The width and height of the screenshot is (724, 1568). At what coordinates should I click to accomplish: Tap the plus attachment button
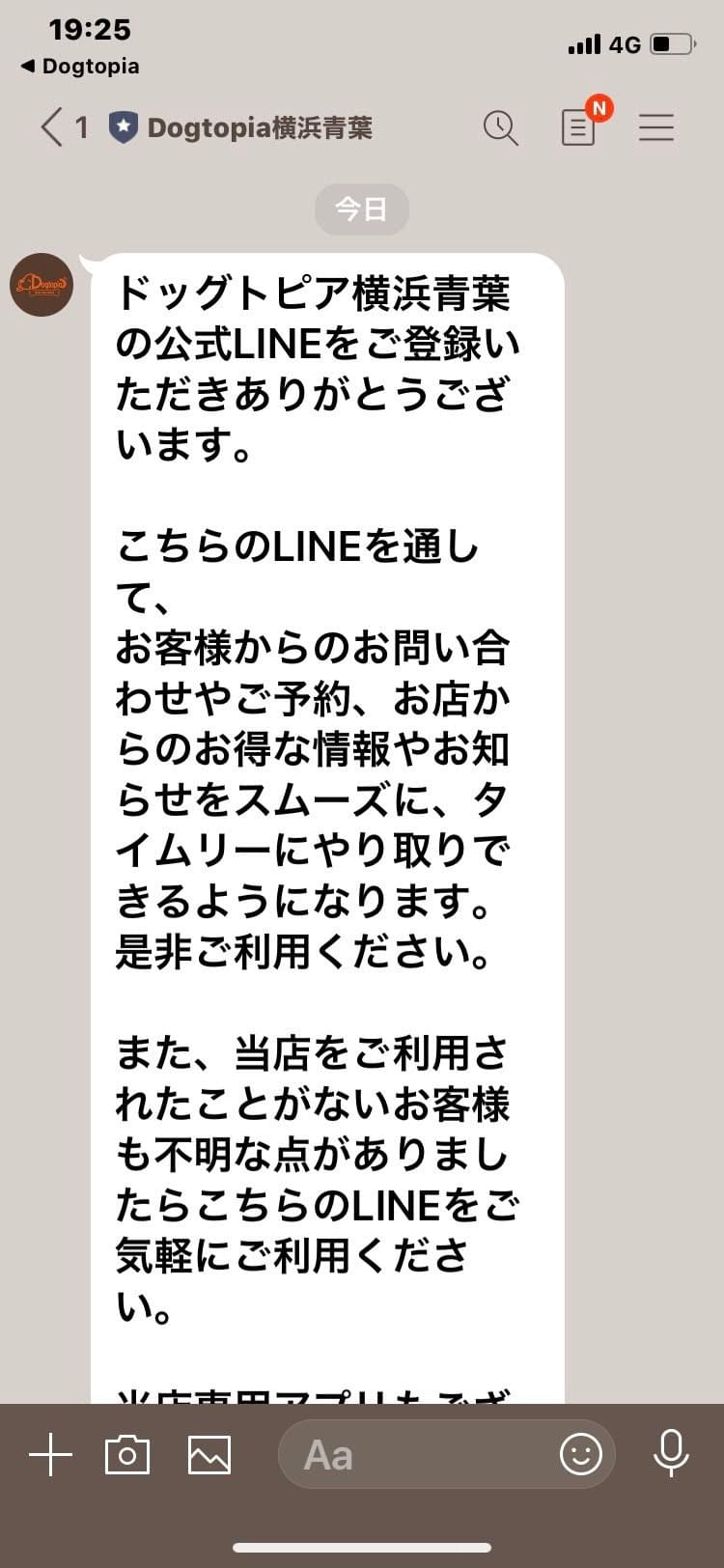pyautogui.click(x=50, y=1454)
